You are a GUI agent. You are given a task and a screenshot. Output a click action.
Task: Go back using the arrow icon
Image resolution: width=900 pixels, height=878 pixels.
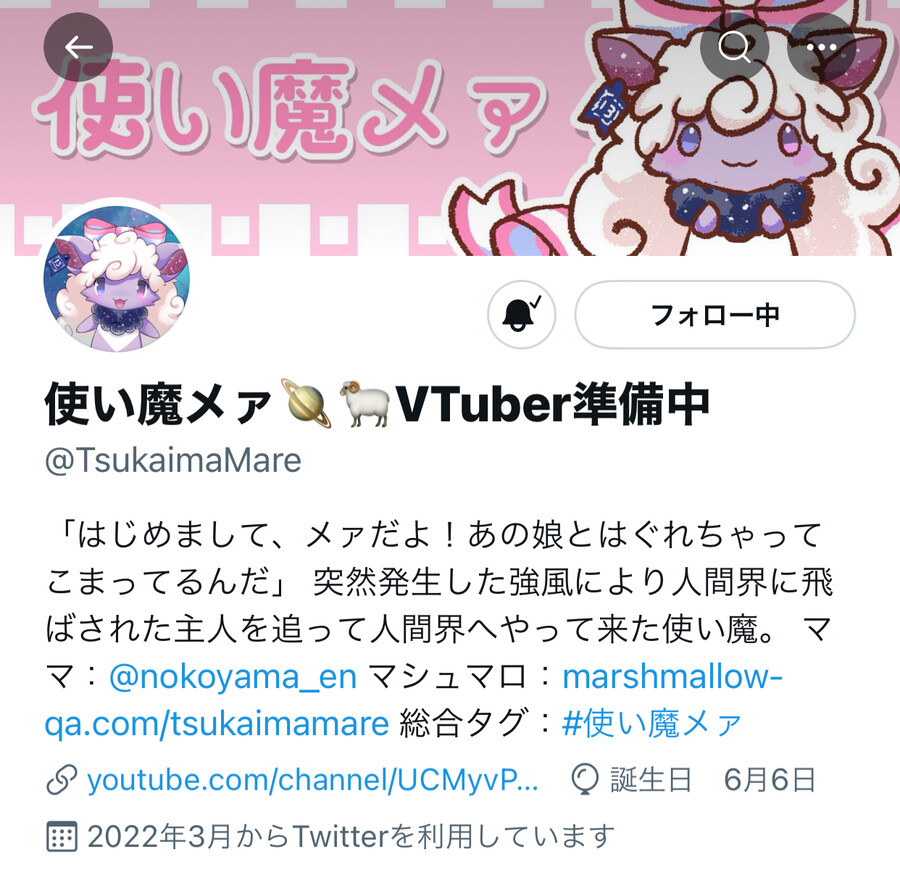(x=78, y=47)
